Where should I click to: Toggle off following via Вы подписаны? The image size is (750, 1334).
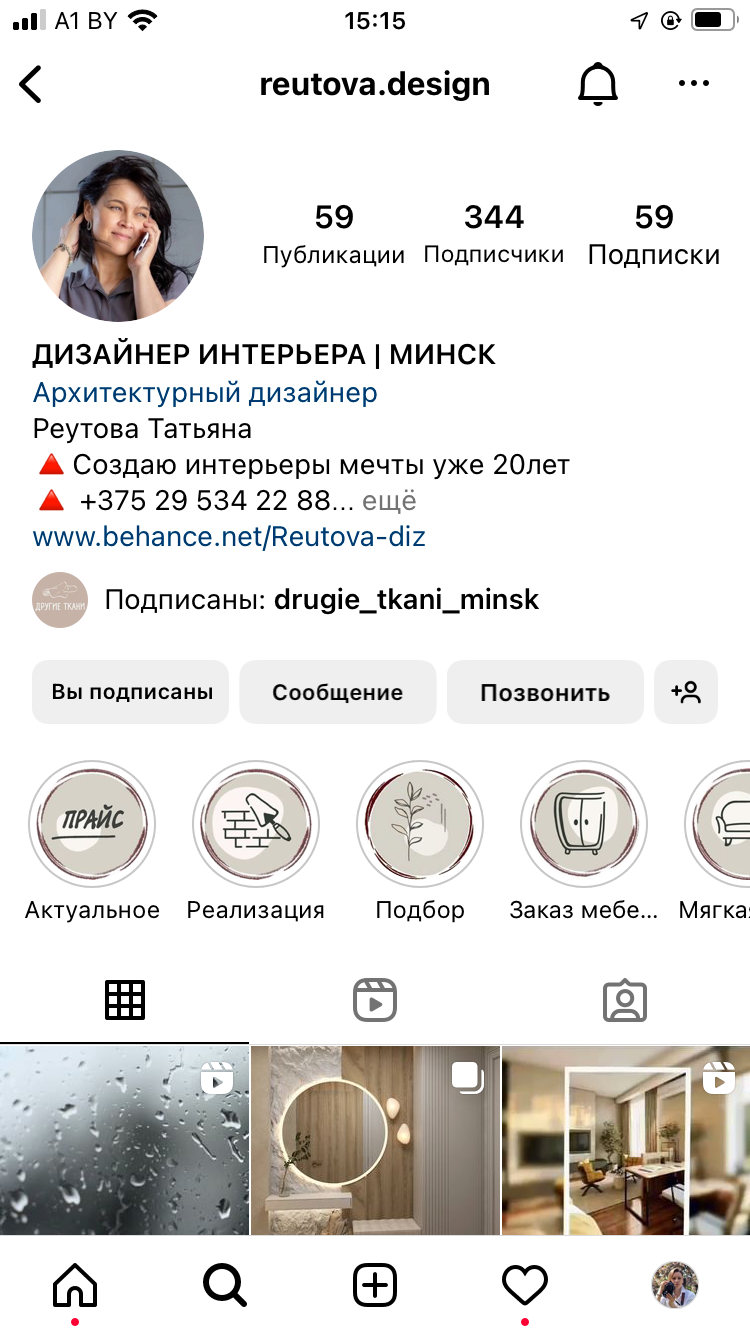click(x=130, y=691)
